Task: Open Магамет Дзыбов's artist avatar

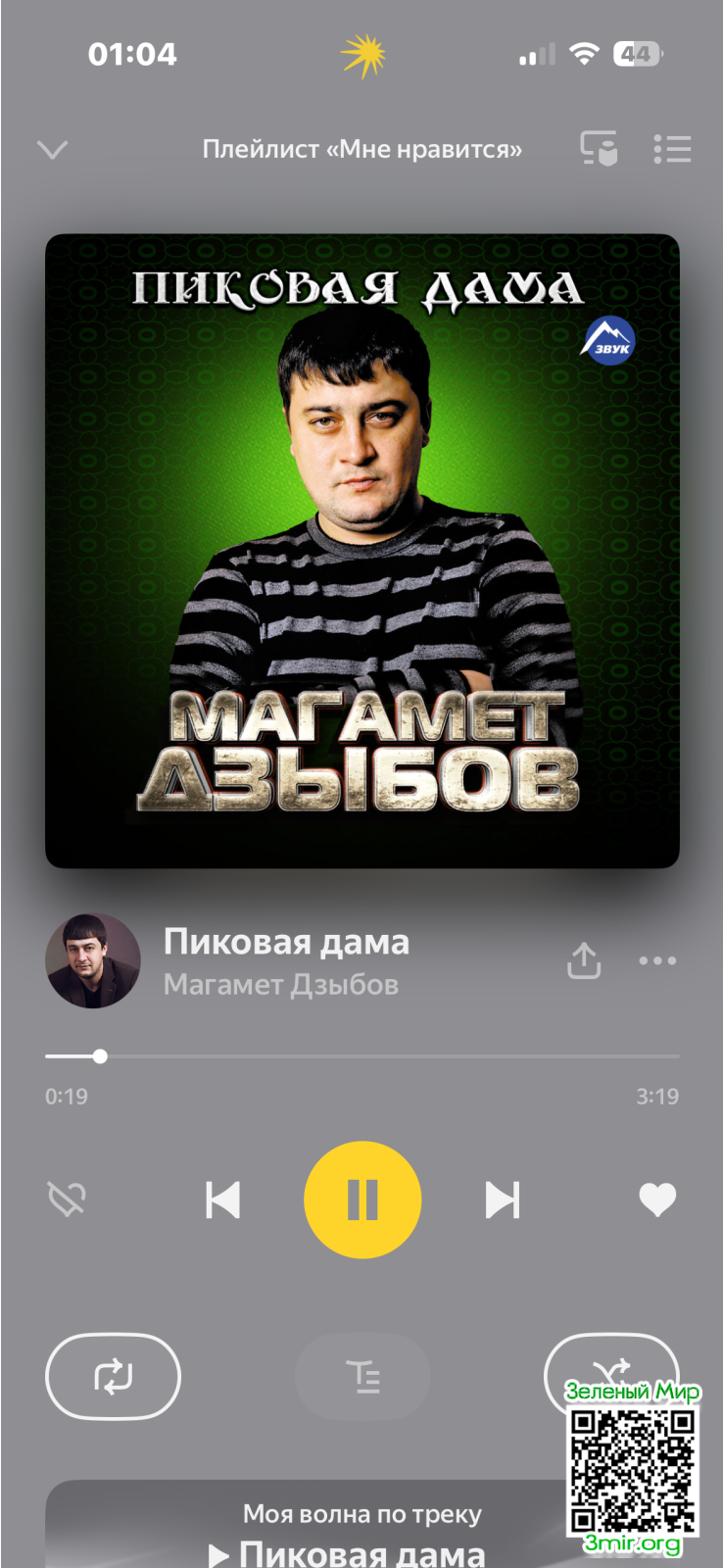Action: [93, 961]
